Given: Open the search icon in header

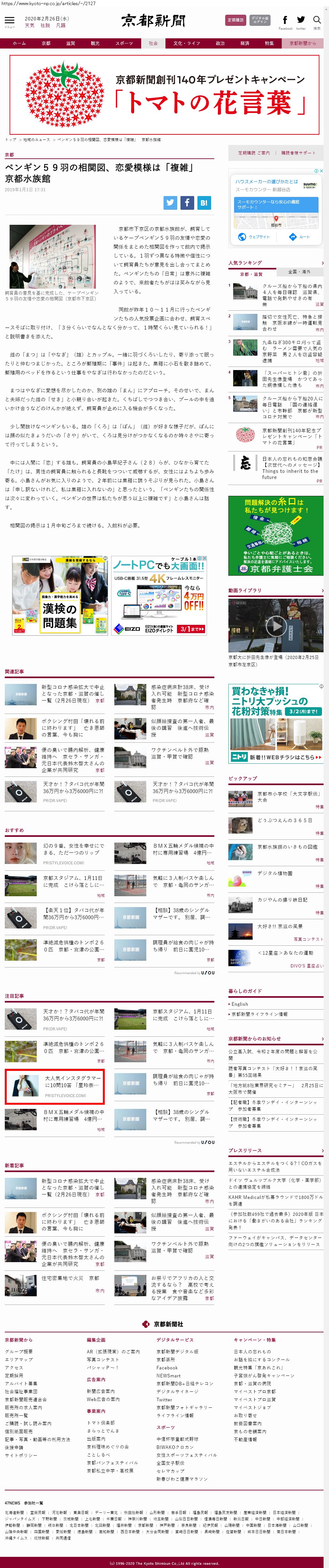Looking at the screenshot, I should click(x=317, y=21).
